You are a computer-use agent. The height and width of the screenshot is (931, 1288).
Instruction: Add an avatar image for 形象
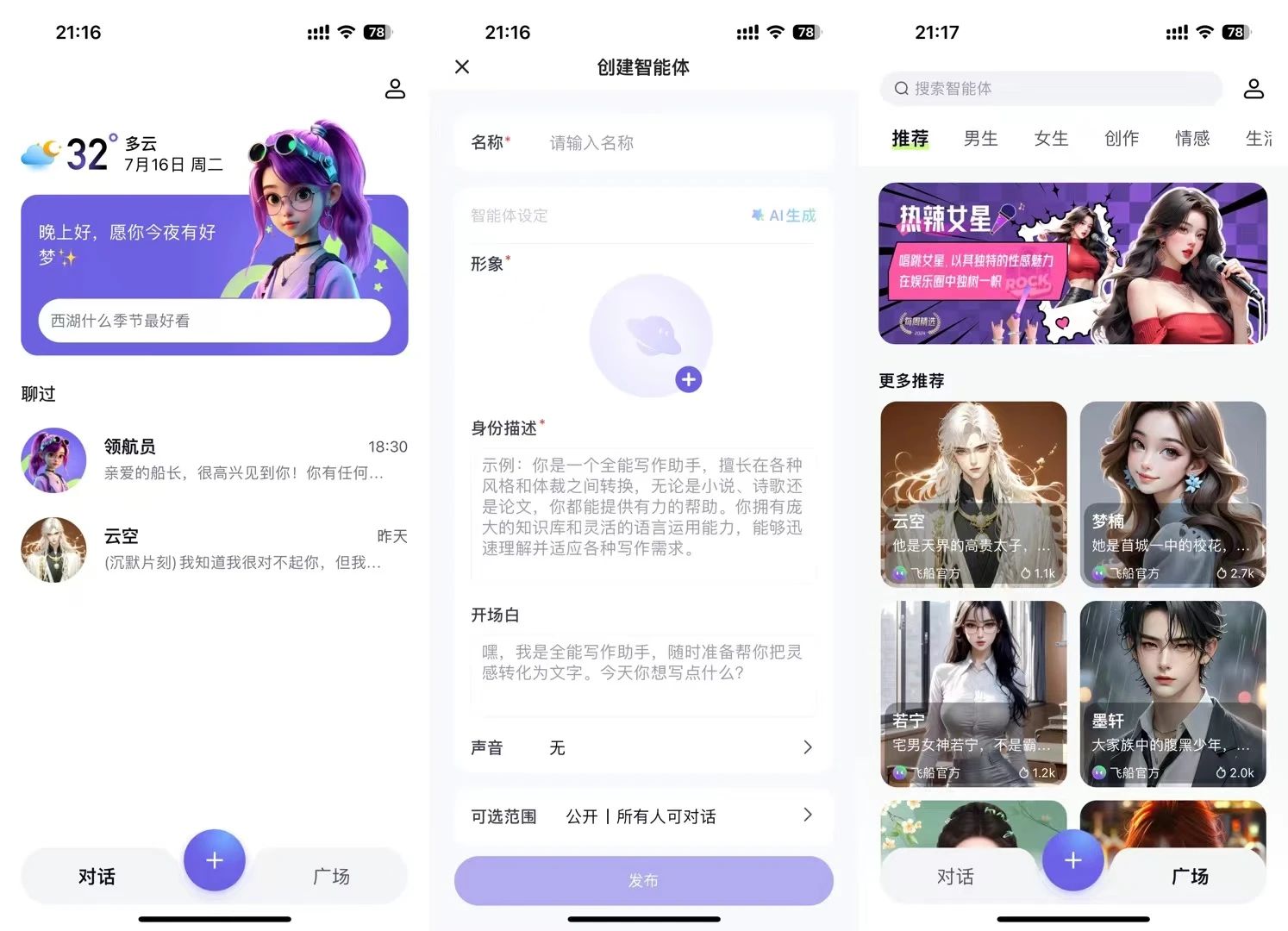pos(688,379)
